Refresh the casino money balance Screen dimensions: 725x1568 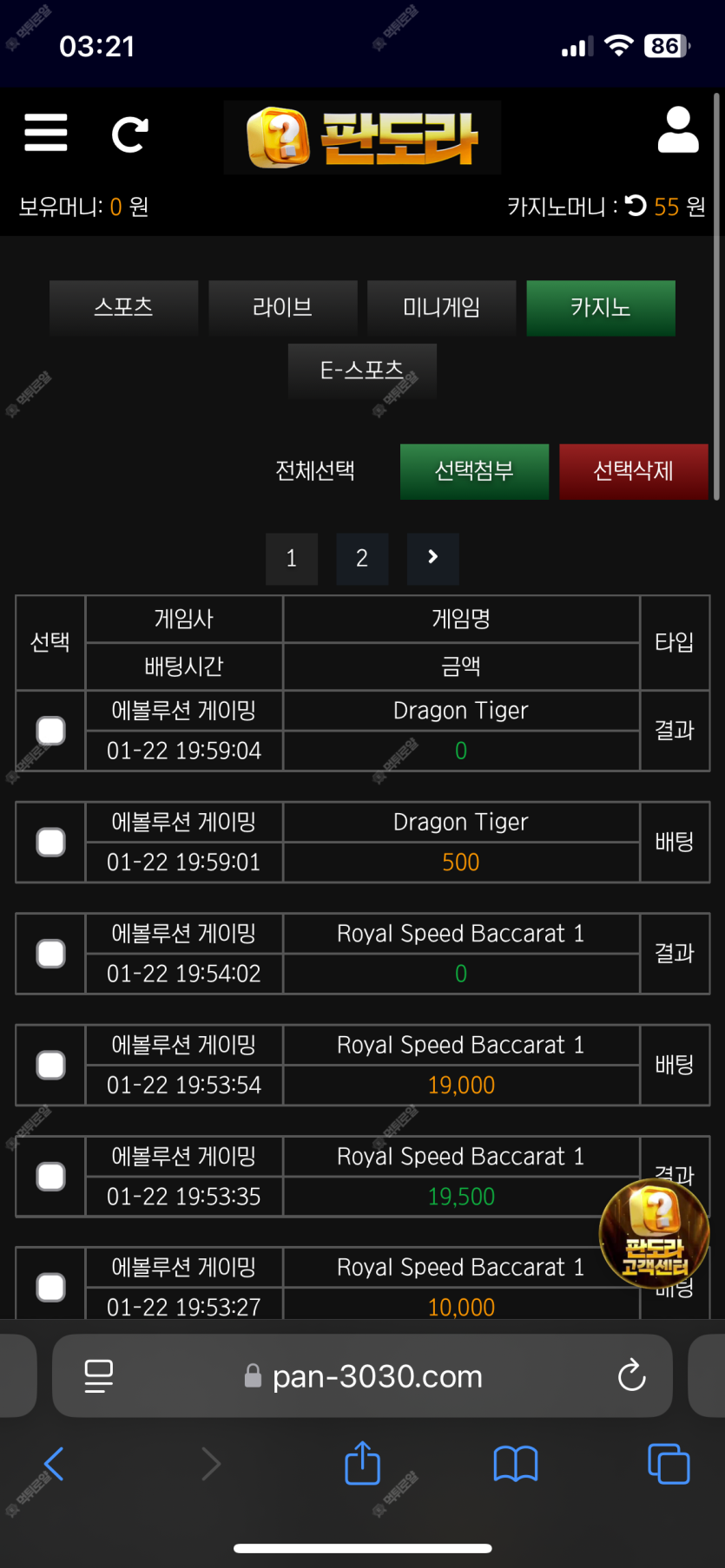pos(636,206)
